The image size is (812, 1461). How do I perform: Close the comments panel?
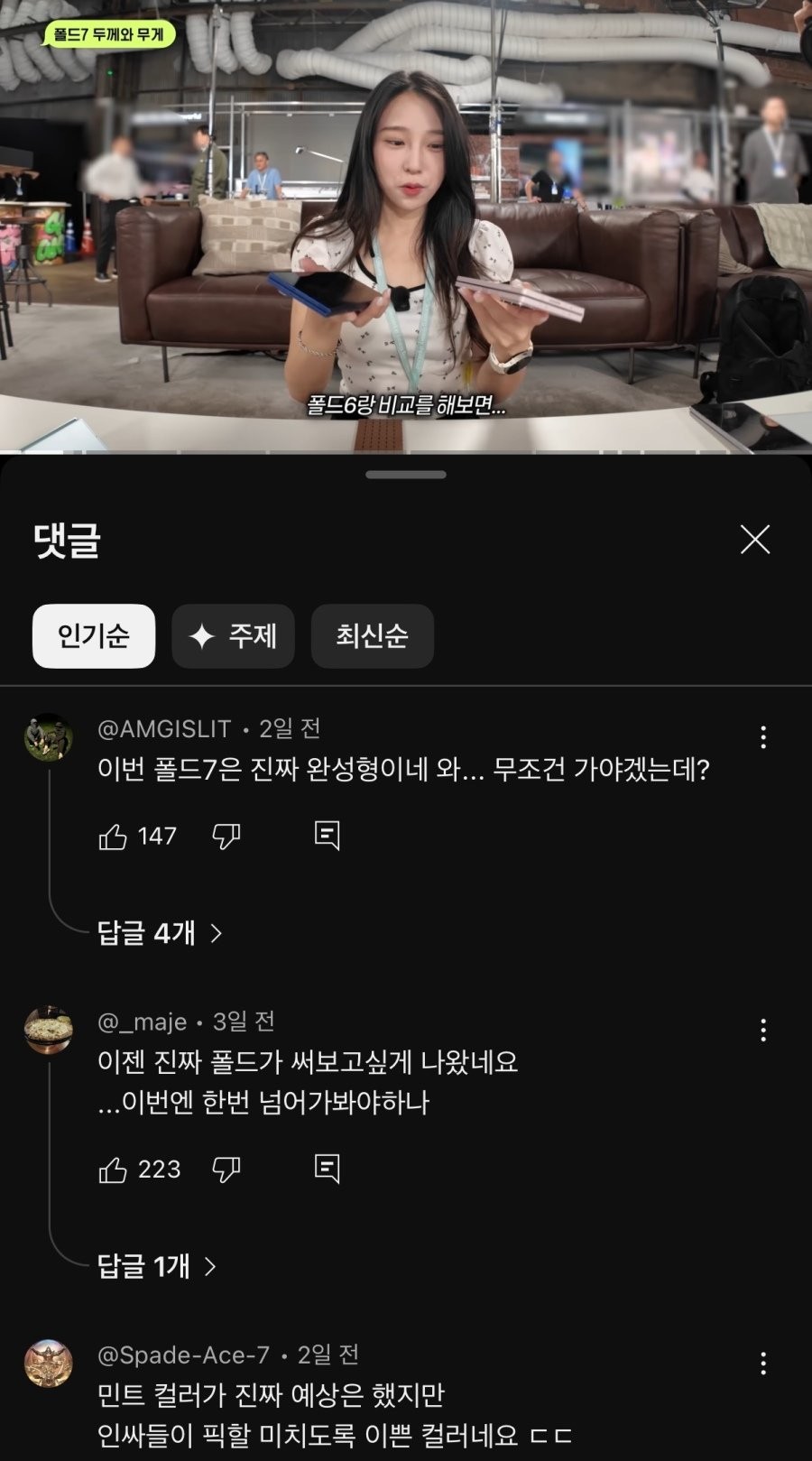coord(754,540)
